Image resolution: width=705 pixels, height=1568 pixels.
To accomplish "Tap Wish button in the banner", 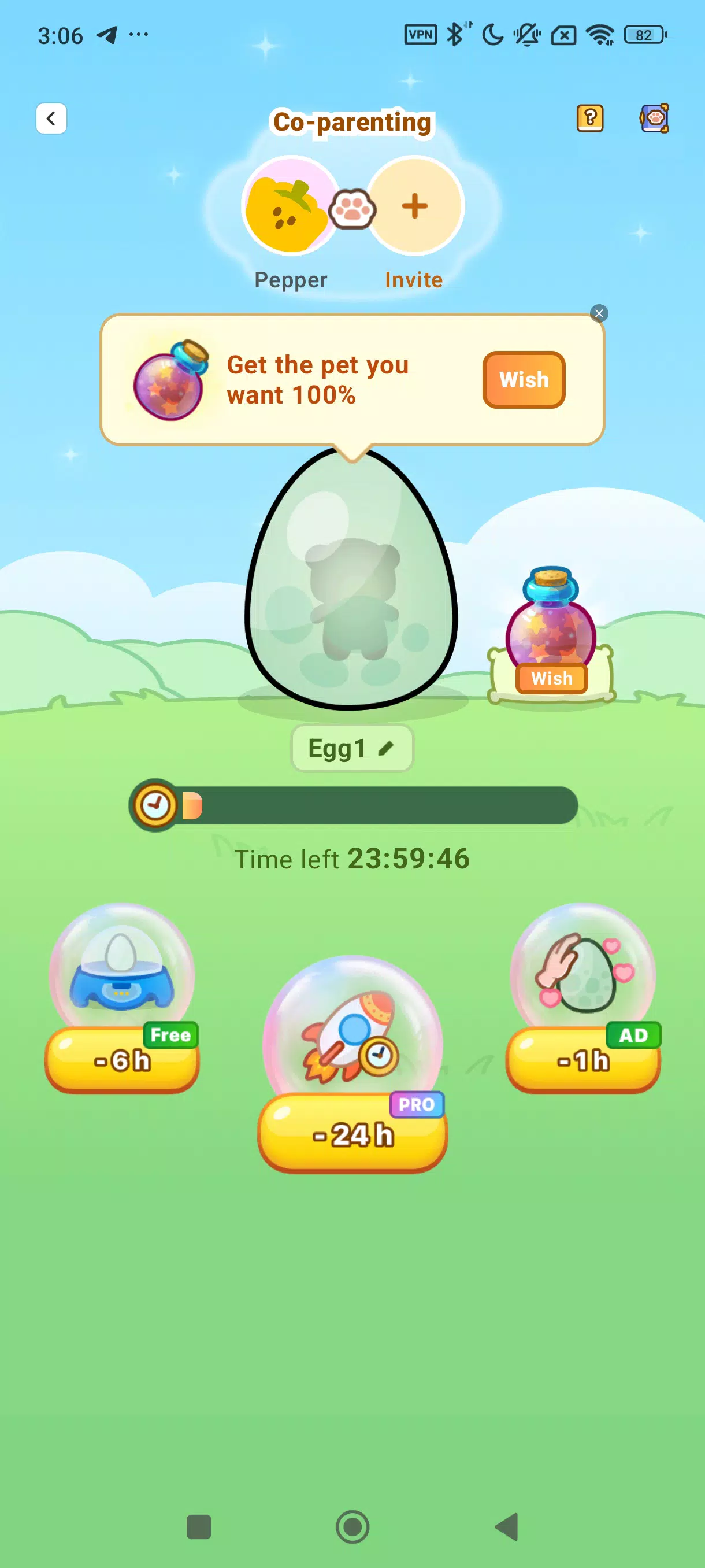I will [x=523, y=379].
